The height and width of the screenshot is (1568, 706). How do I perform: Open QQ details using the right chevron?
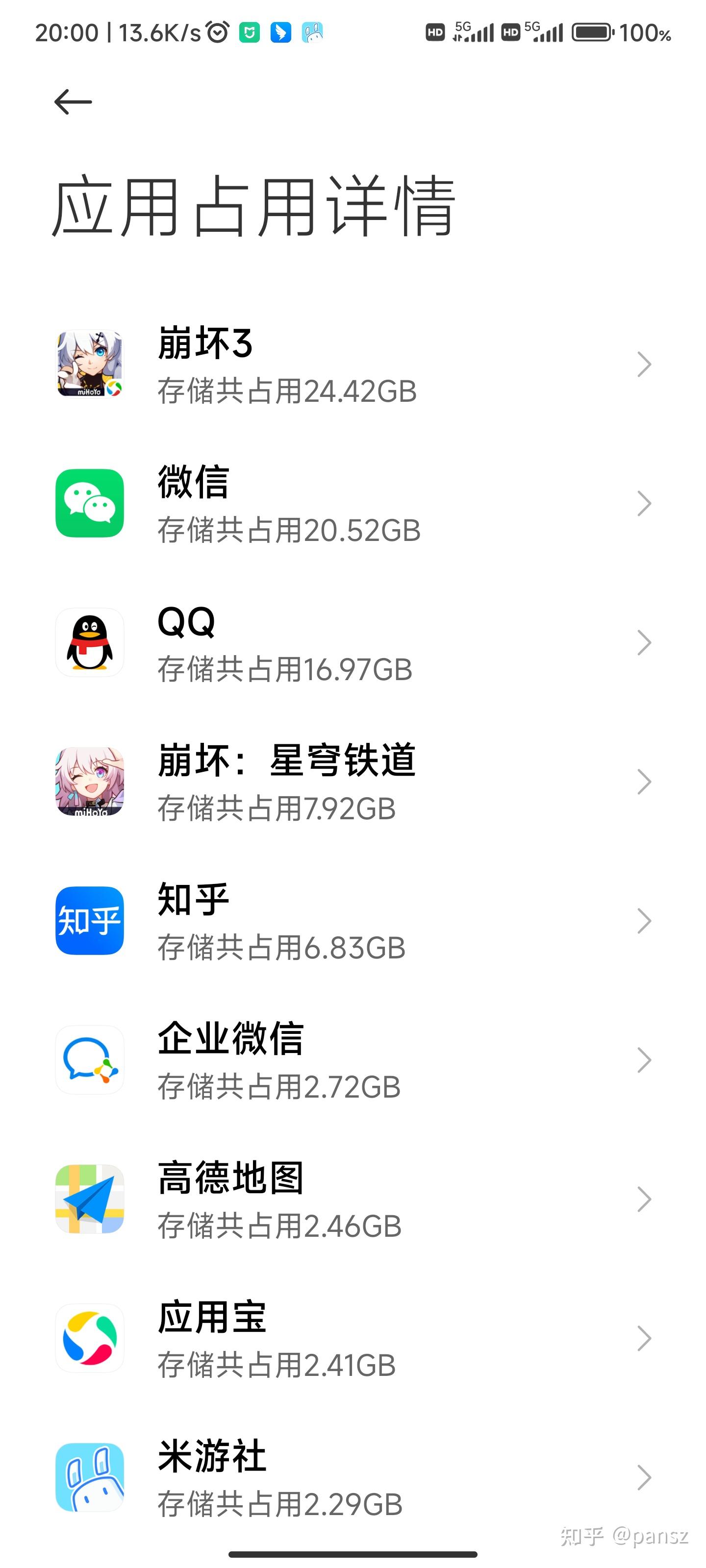[x=645, y=641]
